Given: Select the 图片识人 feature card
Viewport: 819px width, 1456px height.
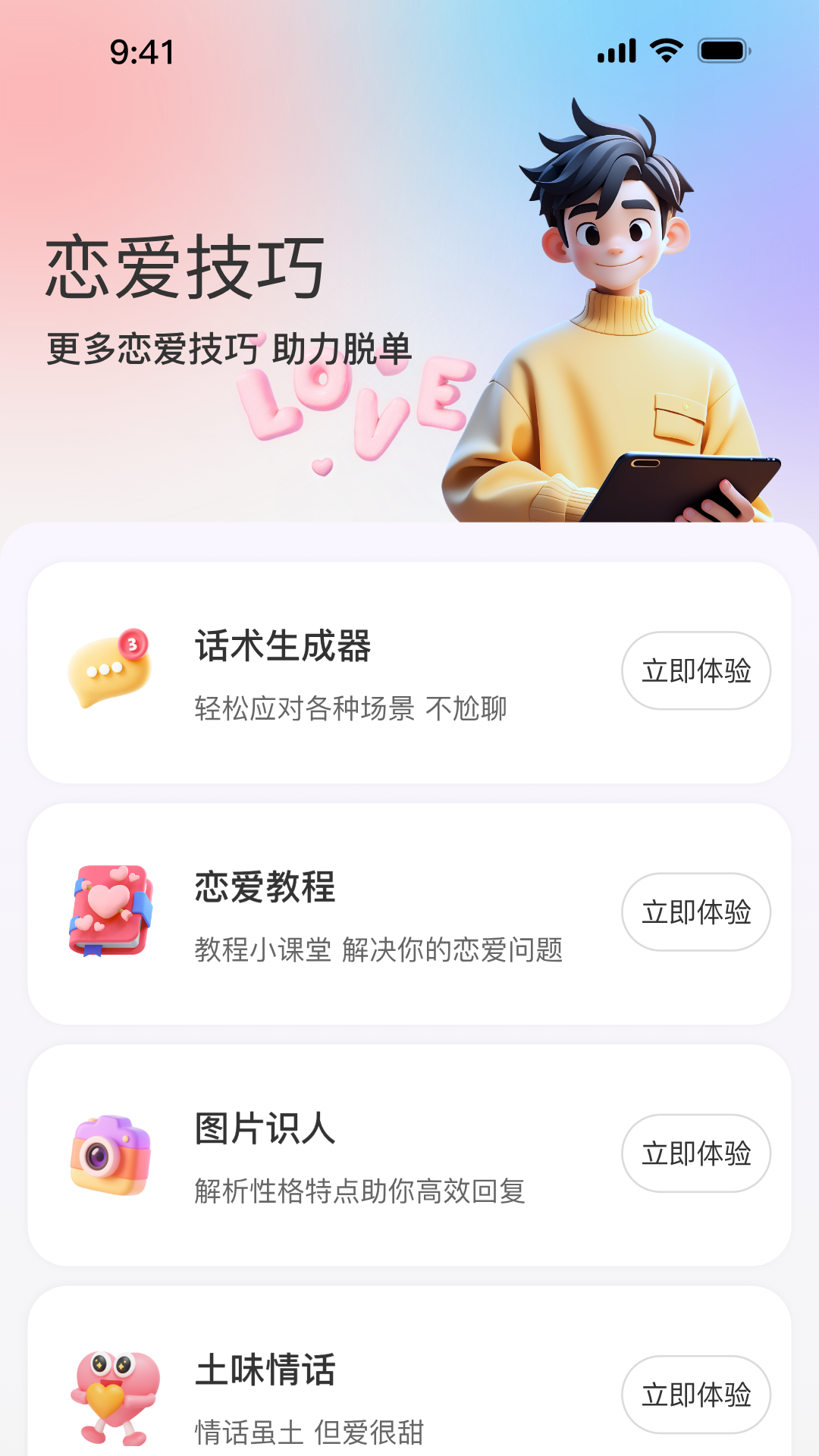Looking at the screenshot, I should (x=409, y=1153).
